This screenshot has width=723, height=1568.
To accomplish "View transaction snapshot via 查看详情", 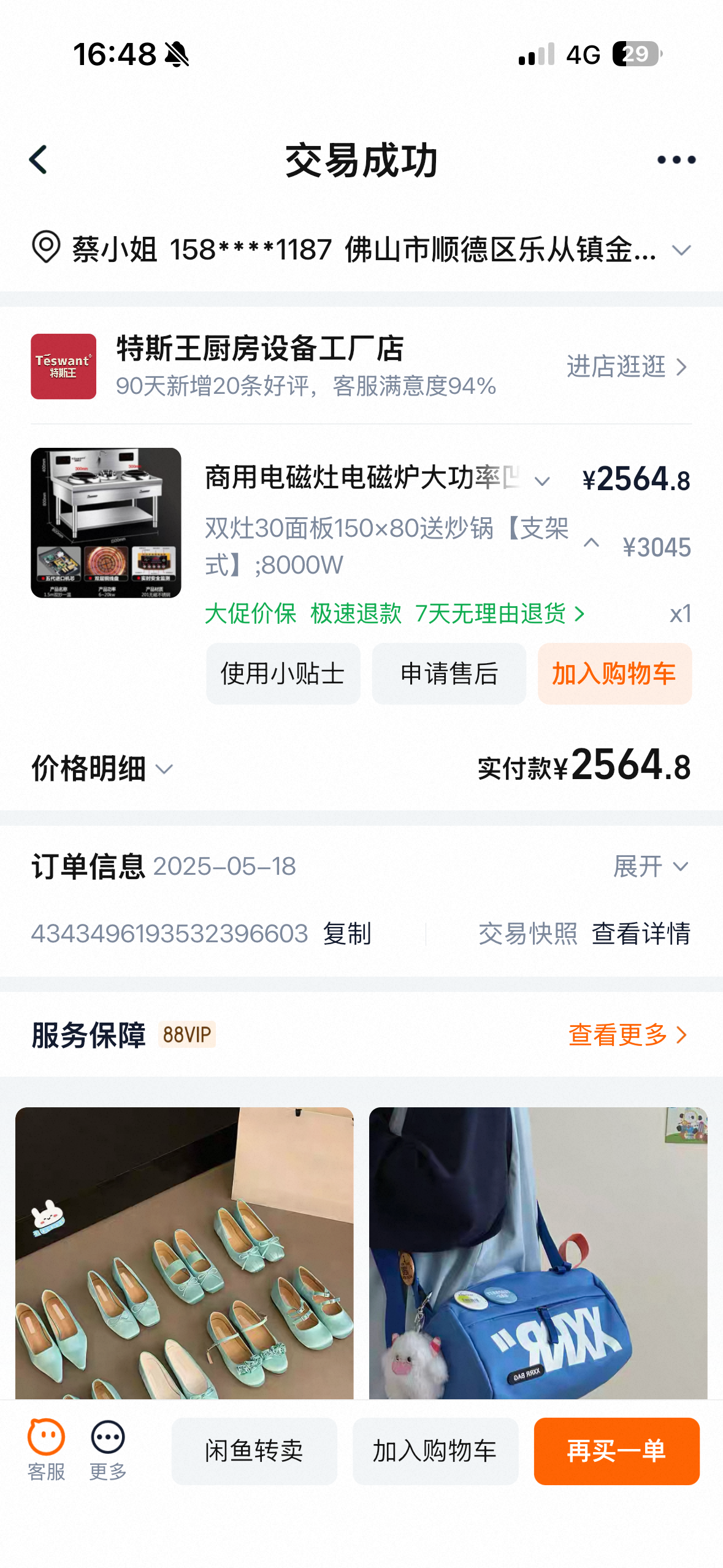I will click(641, 934).
